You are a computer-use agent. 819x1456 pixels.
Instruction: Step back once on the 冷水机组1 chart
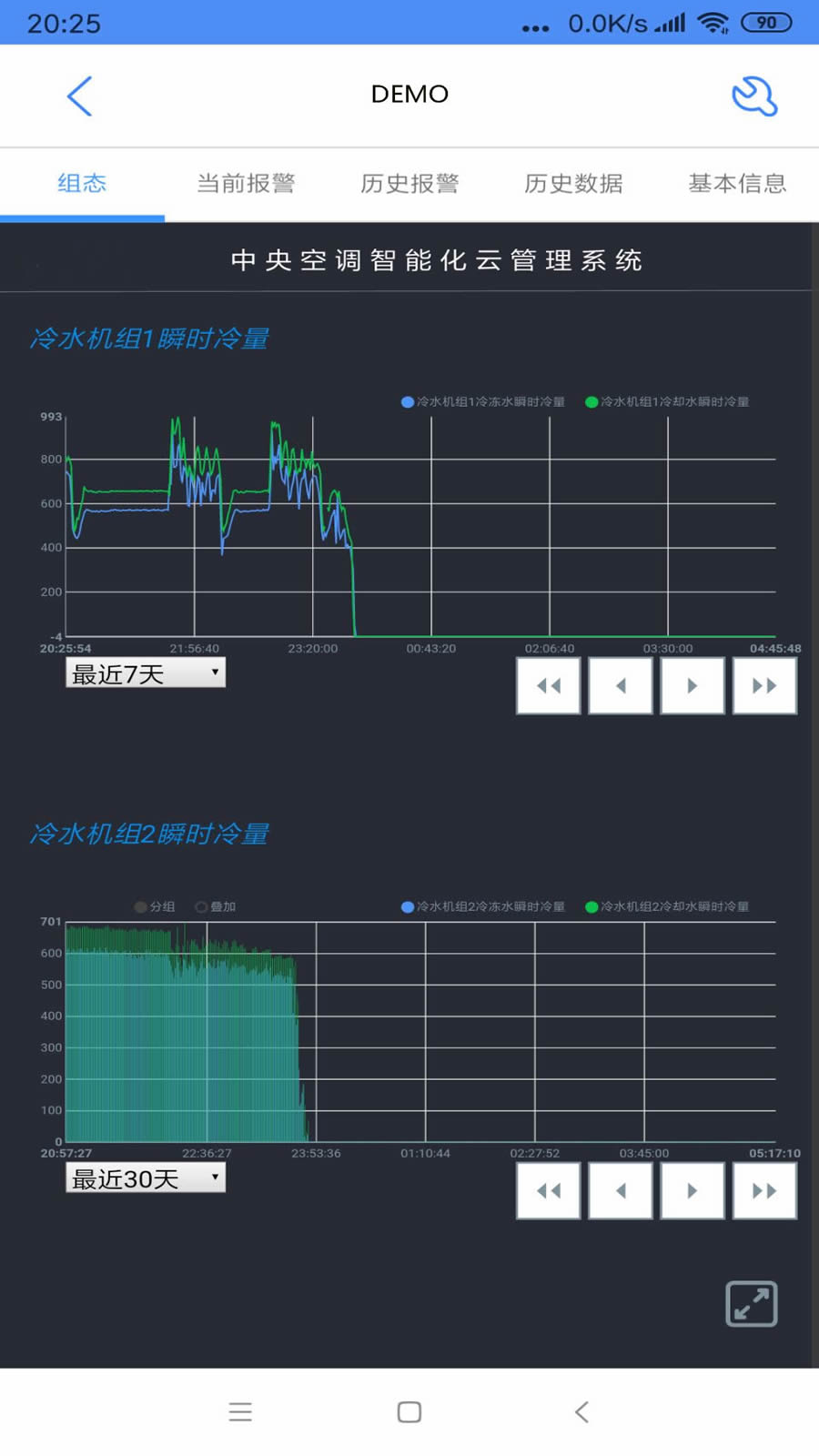[x=621, y=685]
